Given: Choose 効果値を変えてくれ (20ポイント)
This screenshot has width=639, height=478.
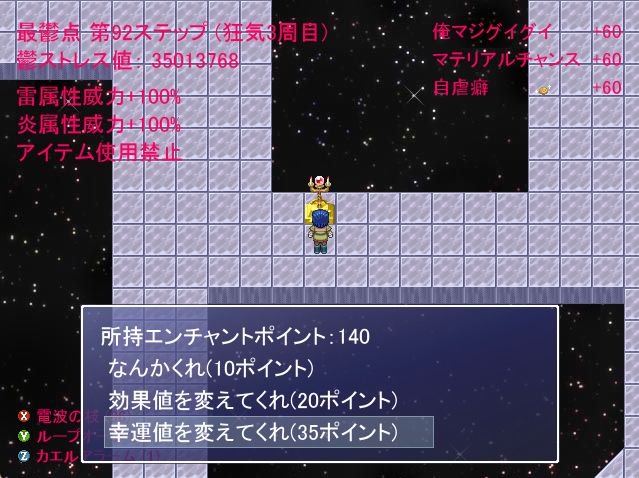Looking at the screenshot, I should tap(253, 400).
